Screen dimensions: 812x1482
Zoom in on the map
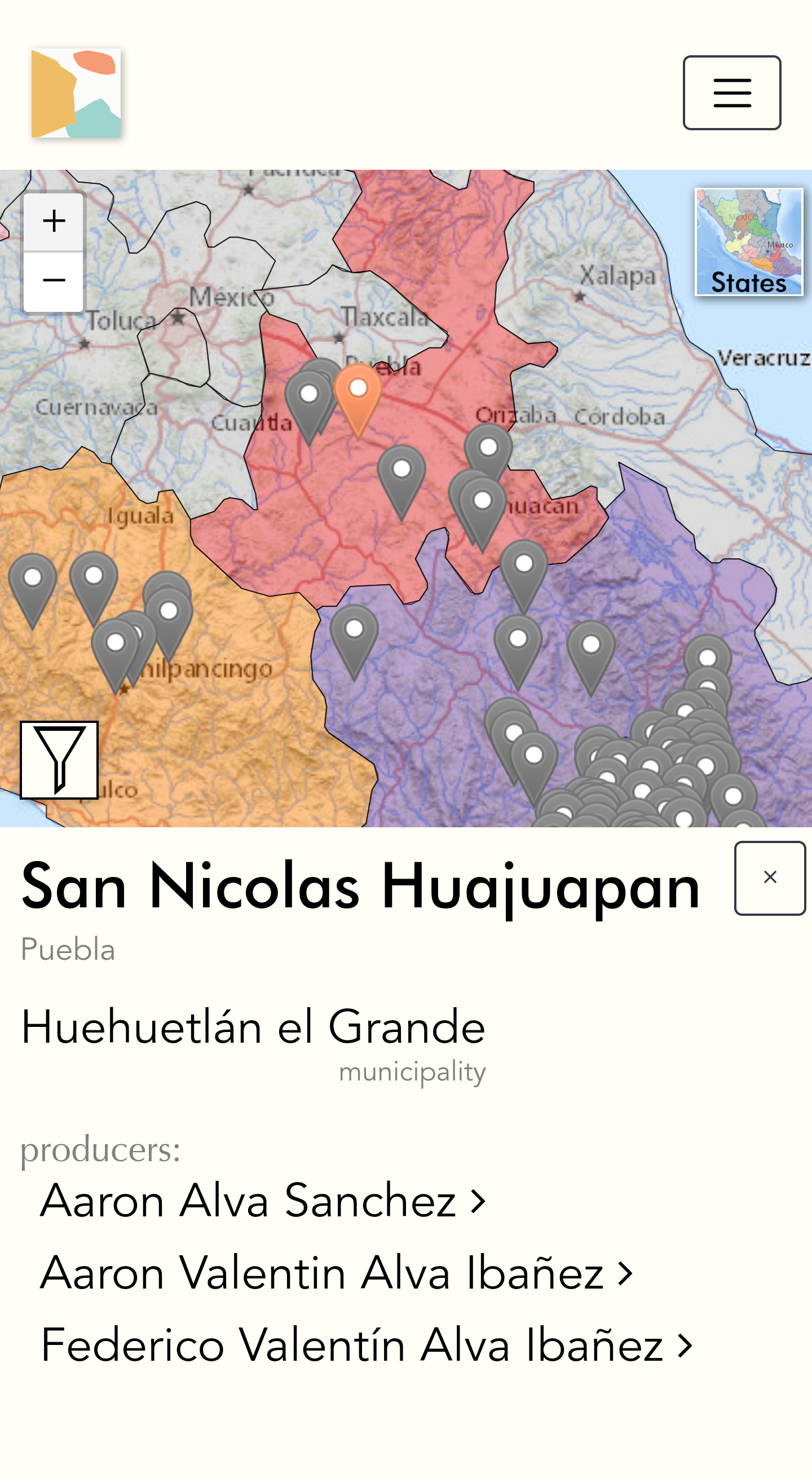pos(54,222)
